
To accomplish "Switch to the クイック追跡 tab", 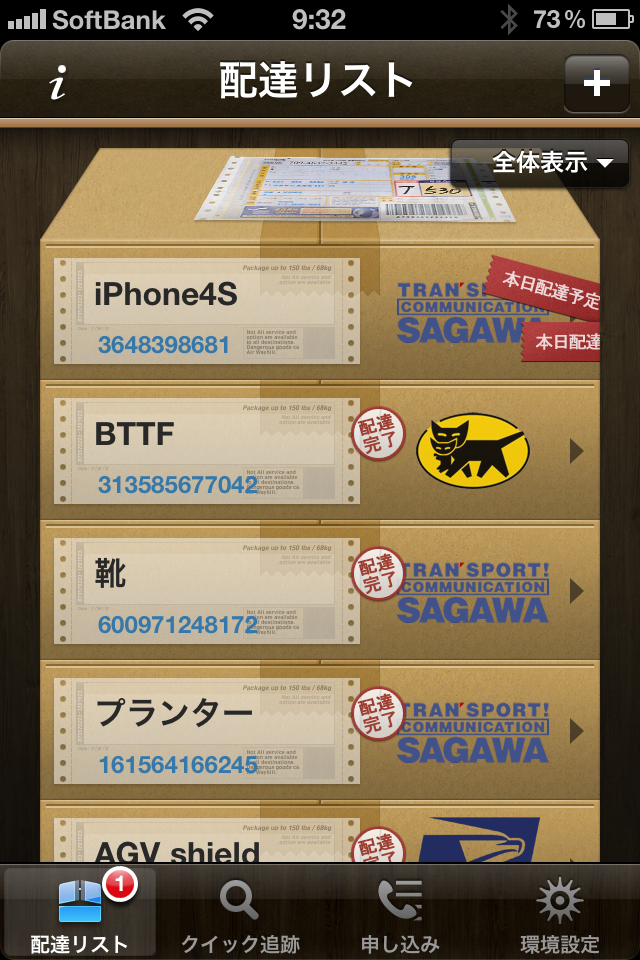I will (x=240, y=915).
